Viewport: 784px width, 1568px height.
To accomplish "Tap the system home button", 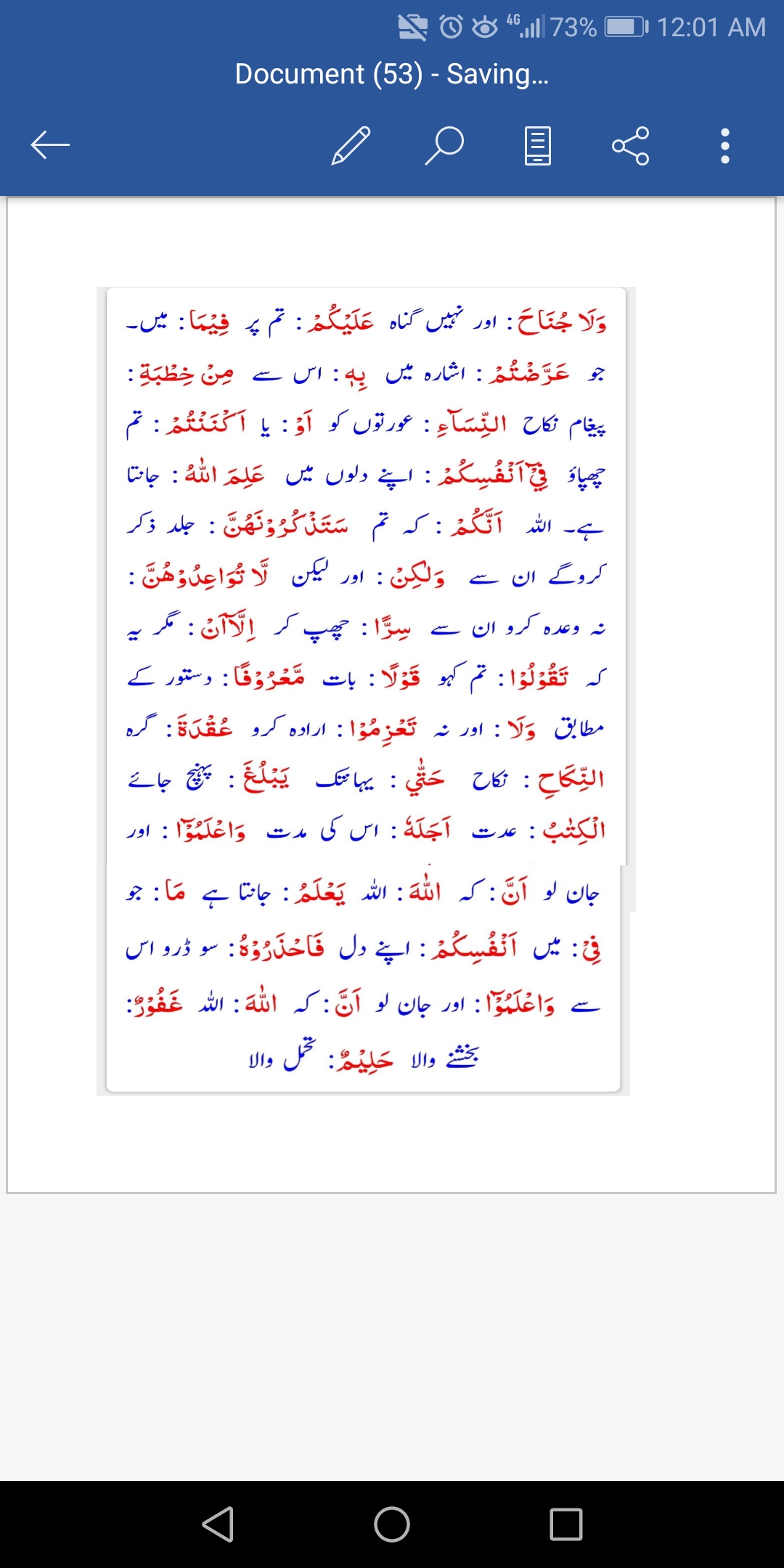I will pyautogui.click(x=392, y=1523).
